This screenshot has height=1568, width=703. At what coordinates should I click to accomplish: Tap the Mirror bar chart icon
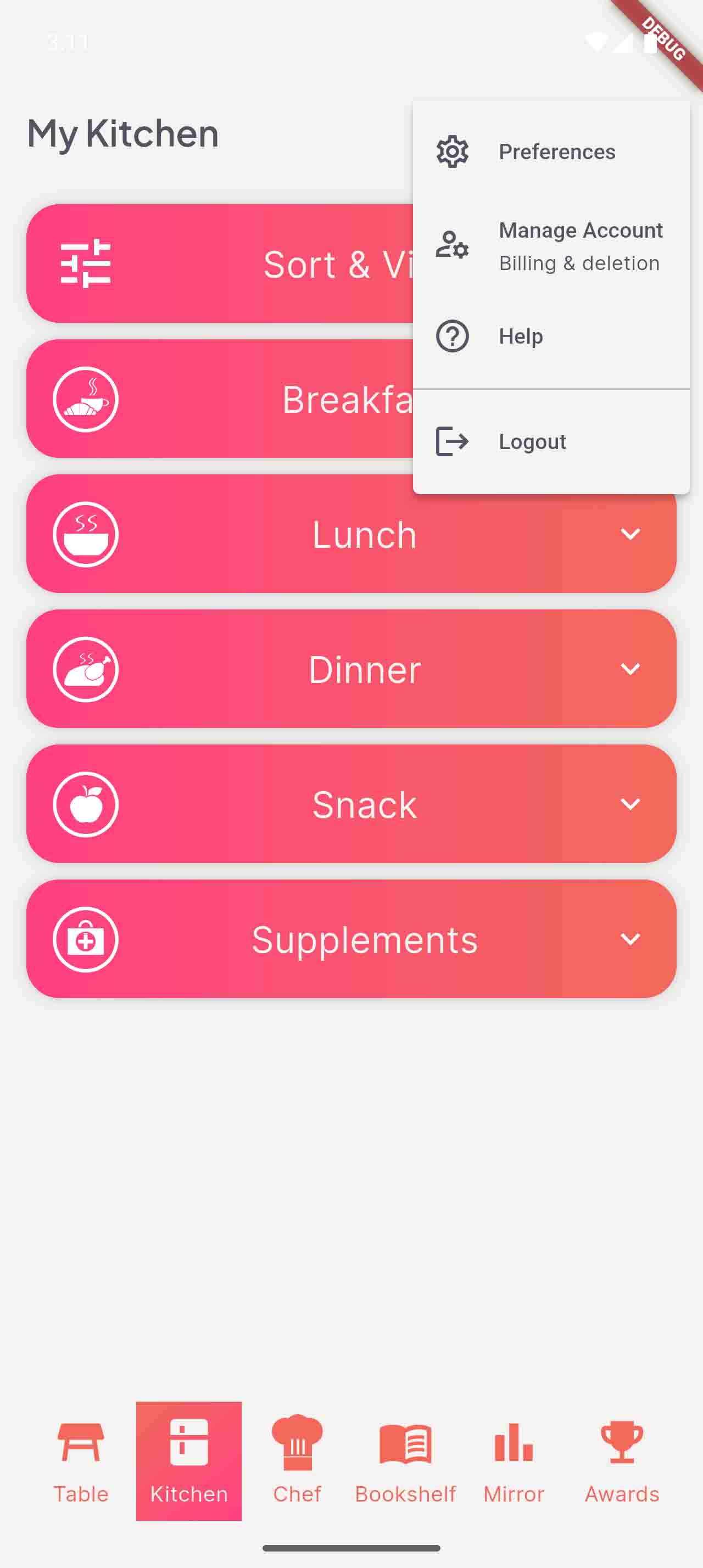click(x=514, y=1451)
